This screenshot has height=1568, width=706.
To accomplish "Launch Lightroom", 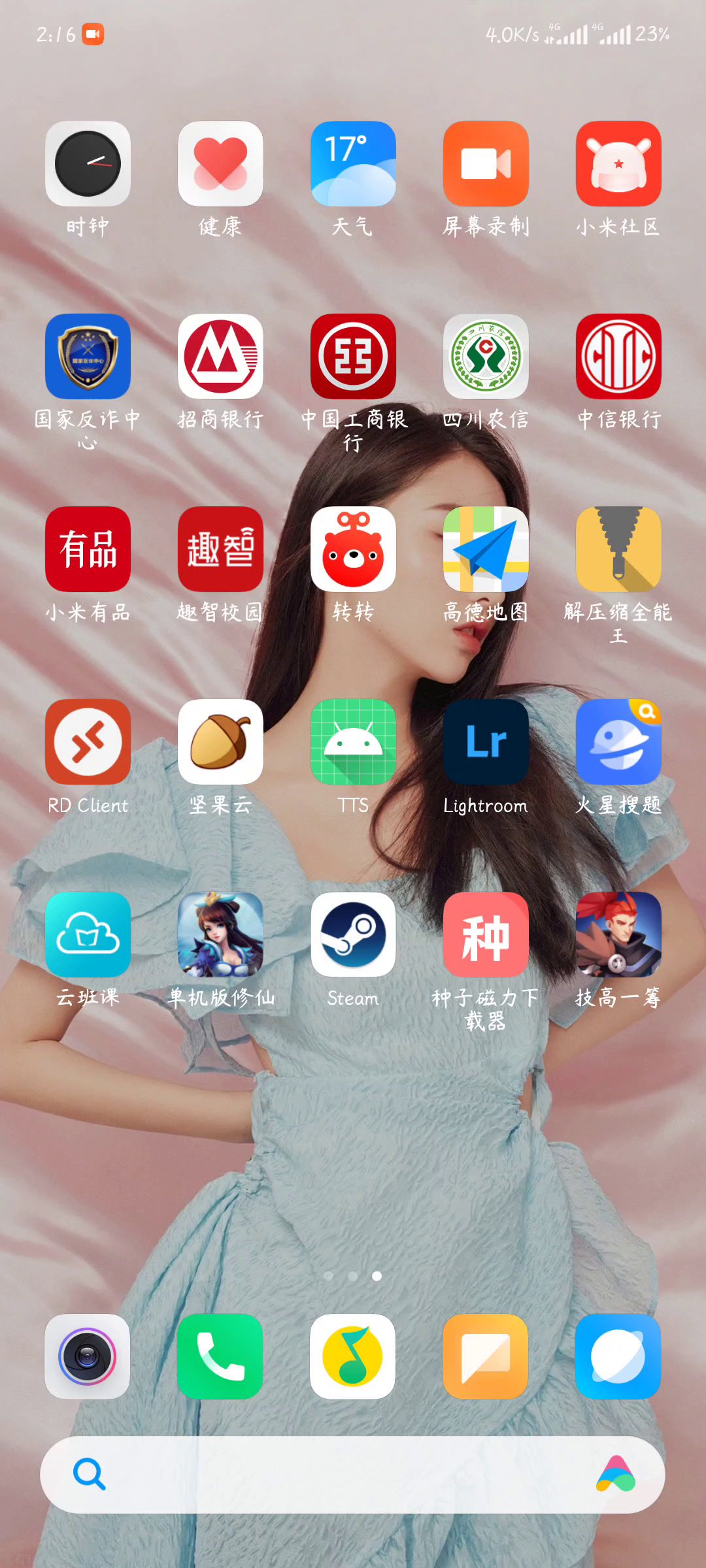I will (x=486, y=742).
